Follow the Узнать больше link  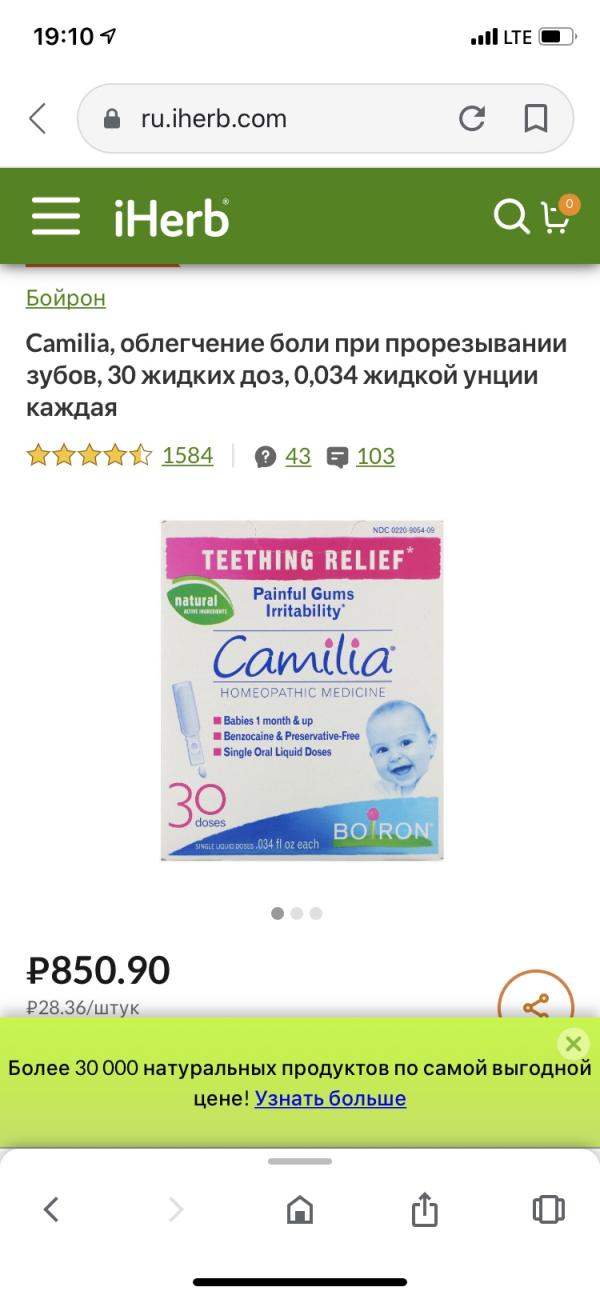coord(330,1098)
